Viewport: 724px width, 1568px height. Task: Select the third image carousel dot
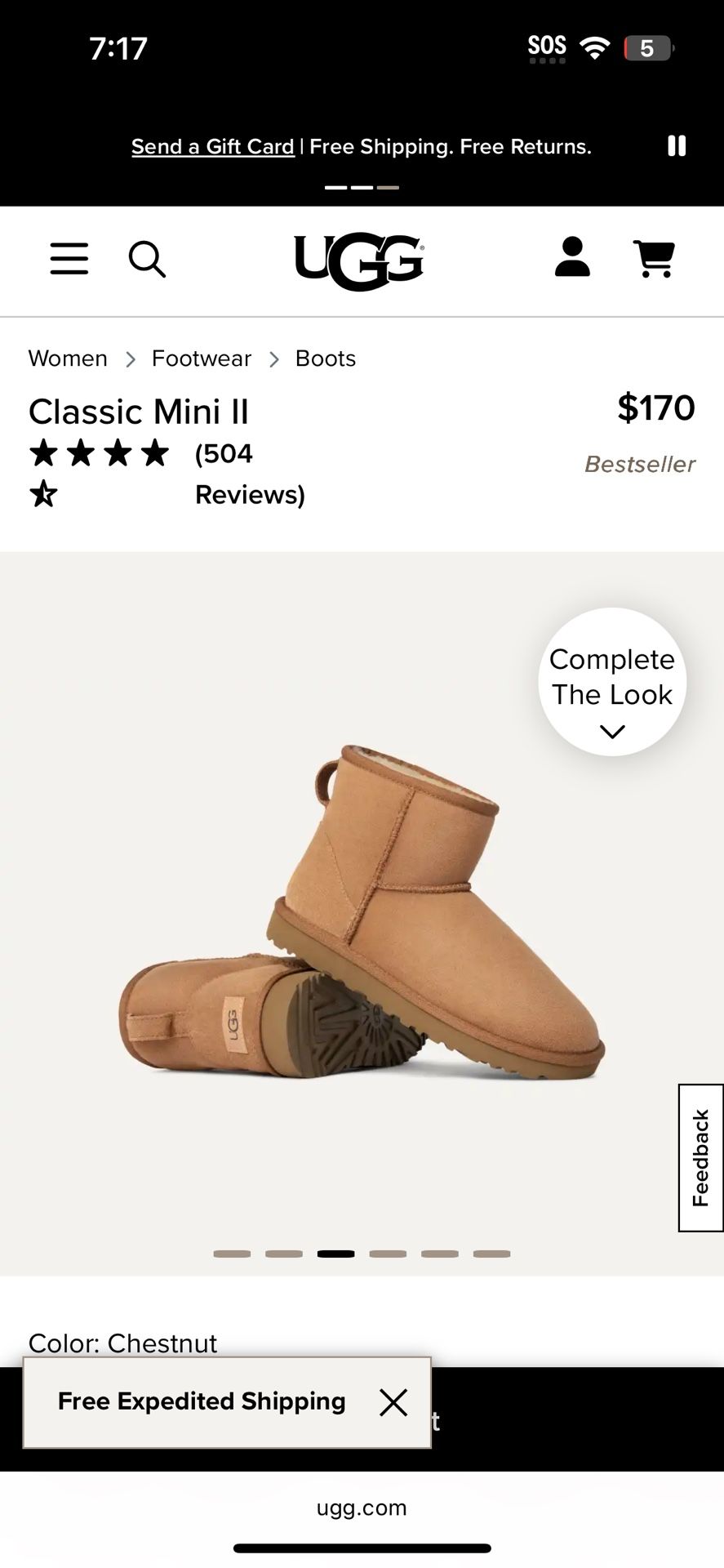(335, 1253)
